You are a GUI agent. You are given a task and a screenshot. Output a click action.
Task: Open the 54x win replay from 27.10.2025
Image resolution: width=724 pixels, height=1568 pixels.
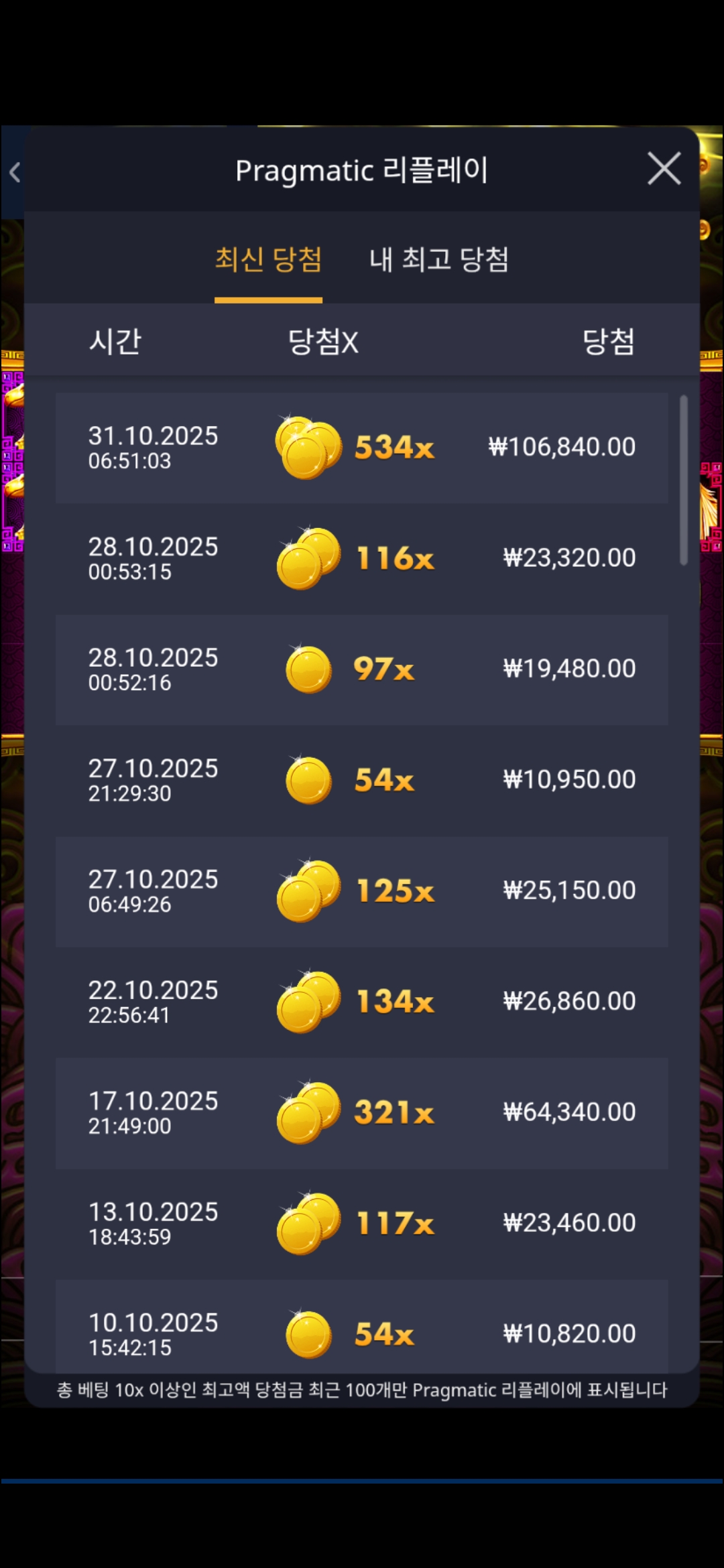point(361,780)
